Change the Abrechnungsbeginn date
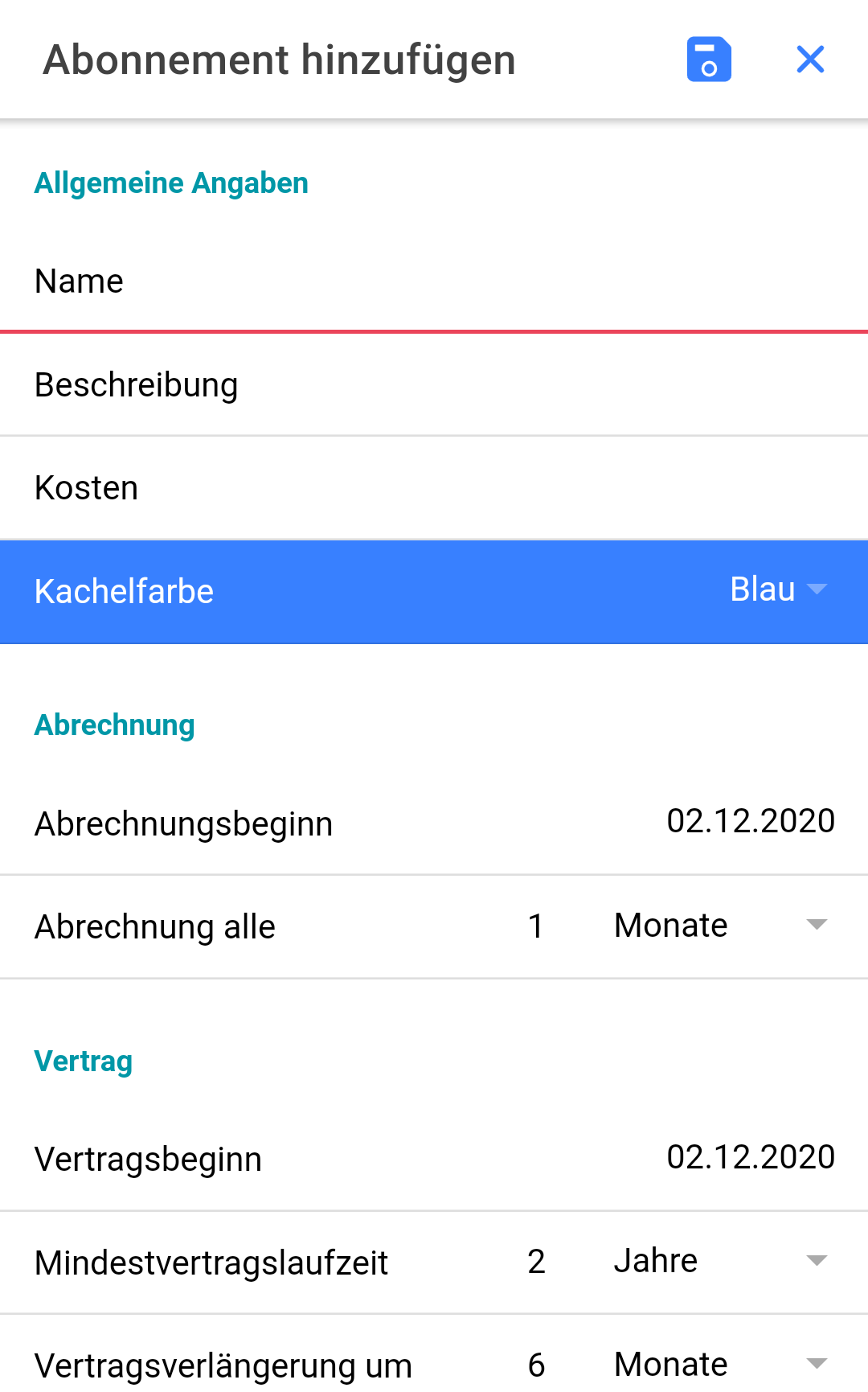Image resolution: width=868 pixels, height=1392 pixels. [750, 822]
